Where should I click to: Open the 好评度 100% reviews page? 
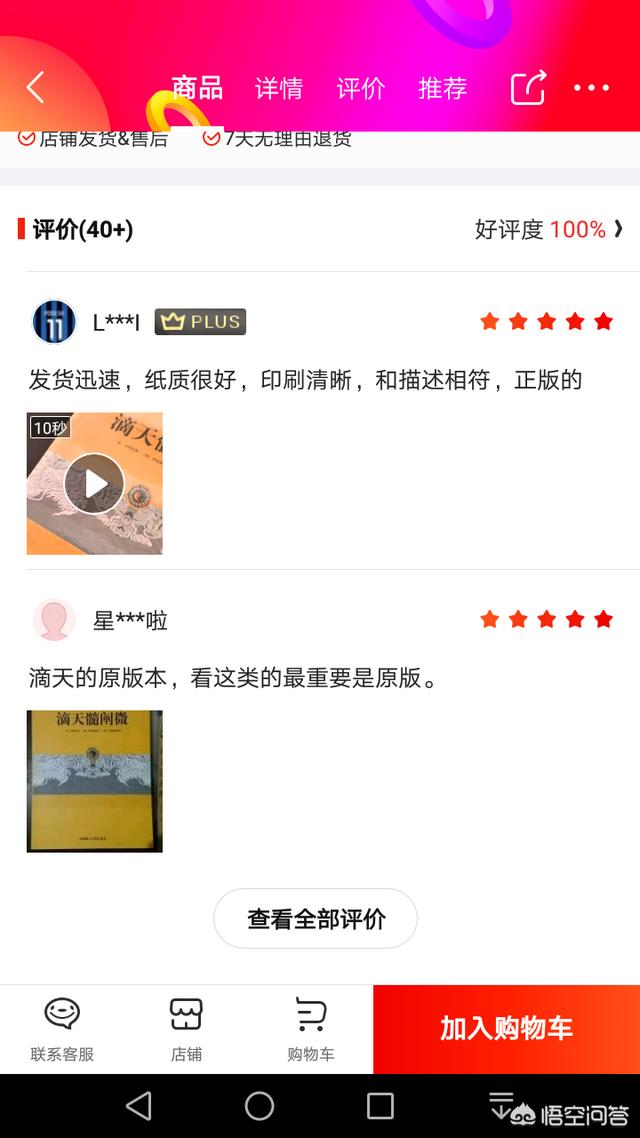(x=548, y=229)
